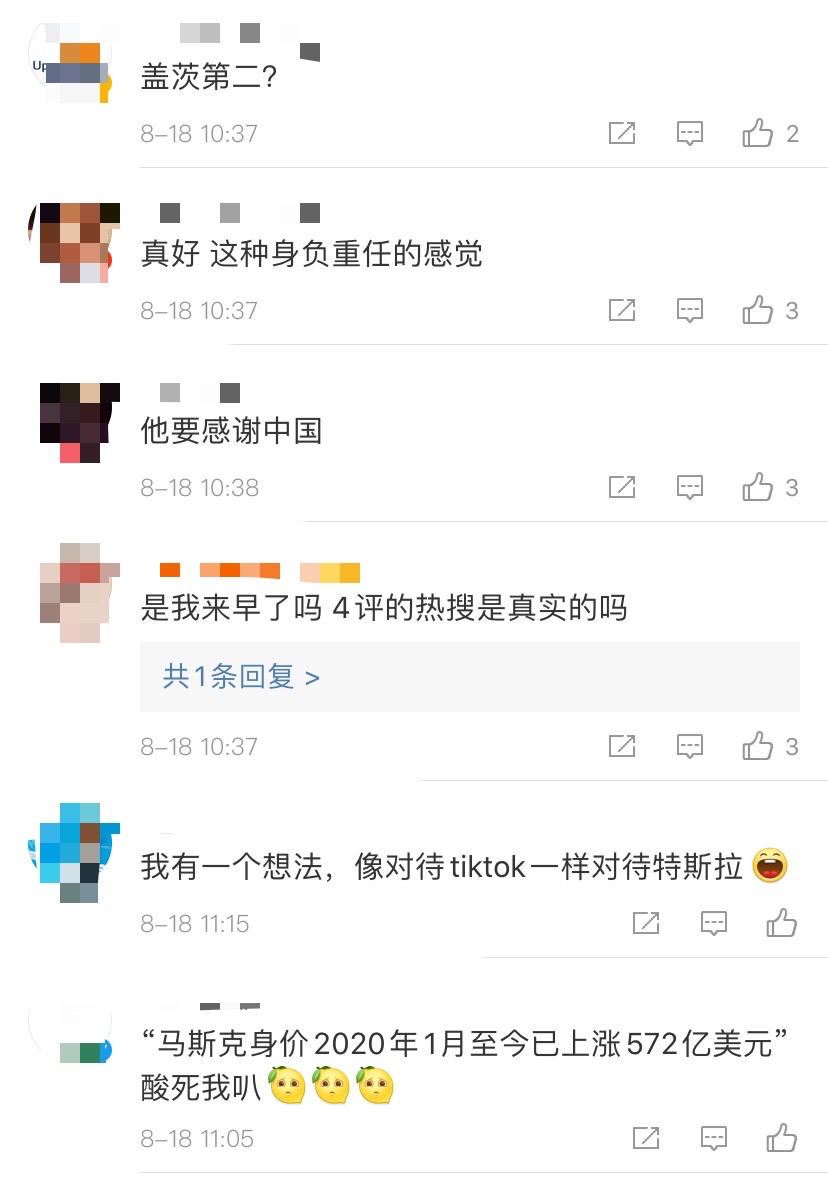Screen dimensions: 828x1189
Task: Repost the "酸死我叭" comment
Action: (646, 1138)
